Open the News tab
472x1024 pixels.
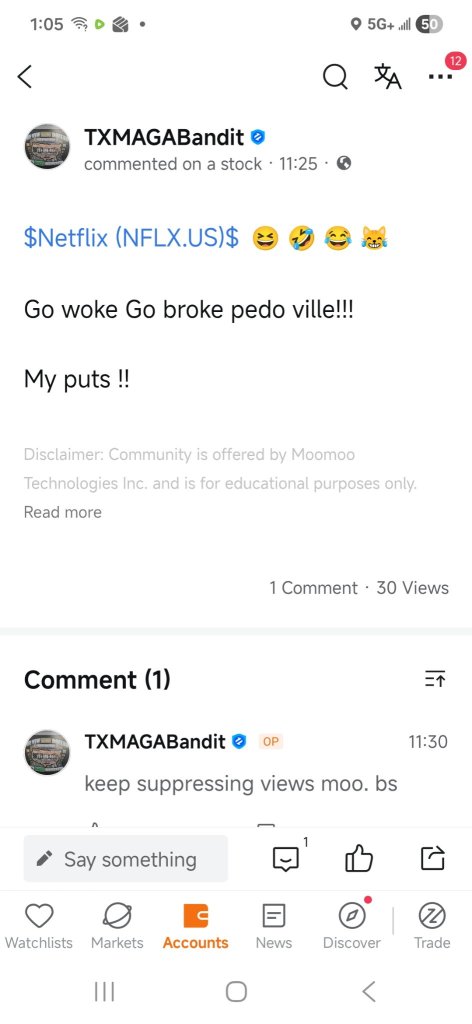point(274,927)
